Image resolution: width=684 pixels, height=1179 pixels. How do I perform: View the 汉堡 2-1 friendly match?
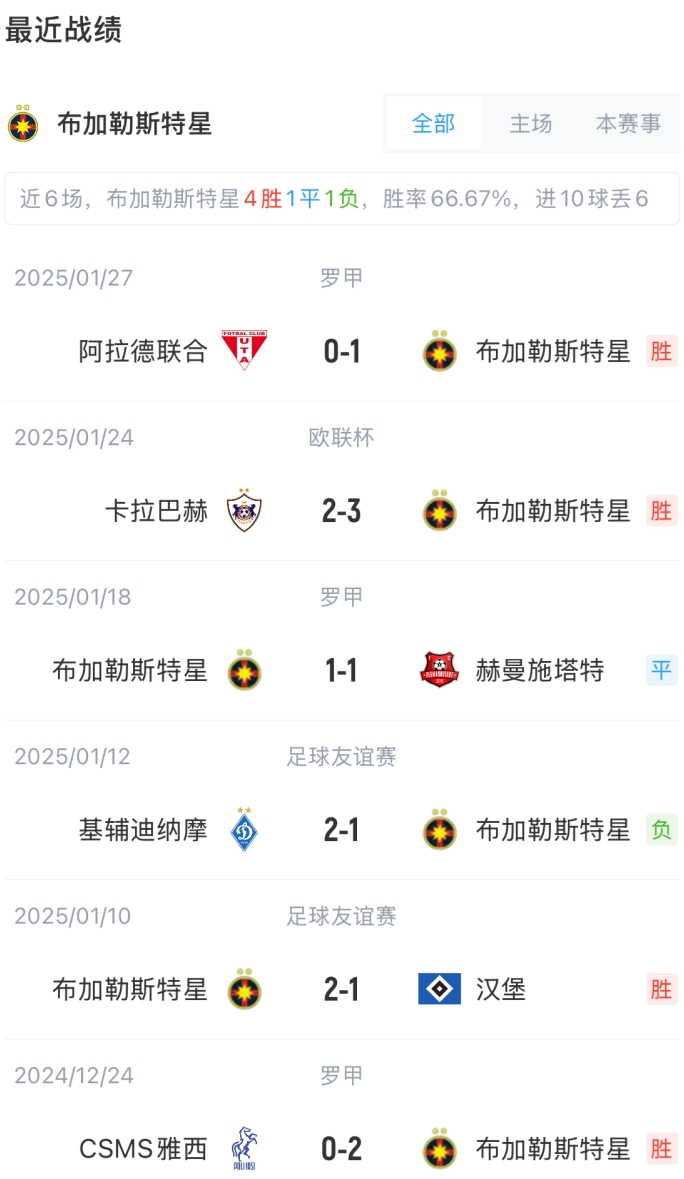[341, 989]
